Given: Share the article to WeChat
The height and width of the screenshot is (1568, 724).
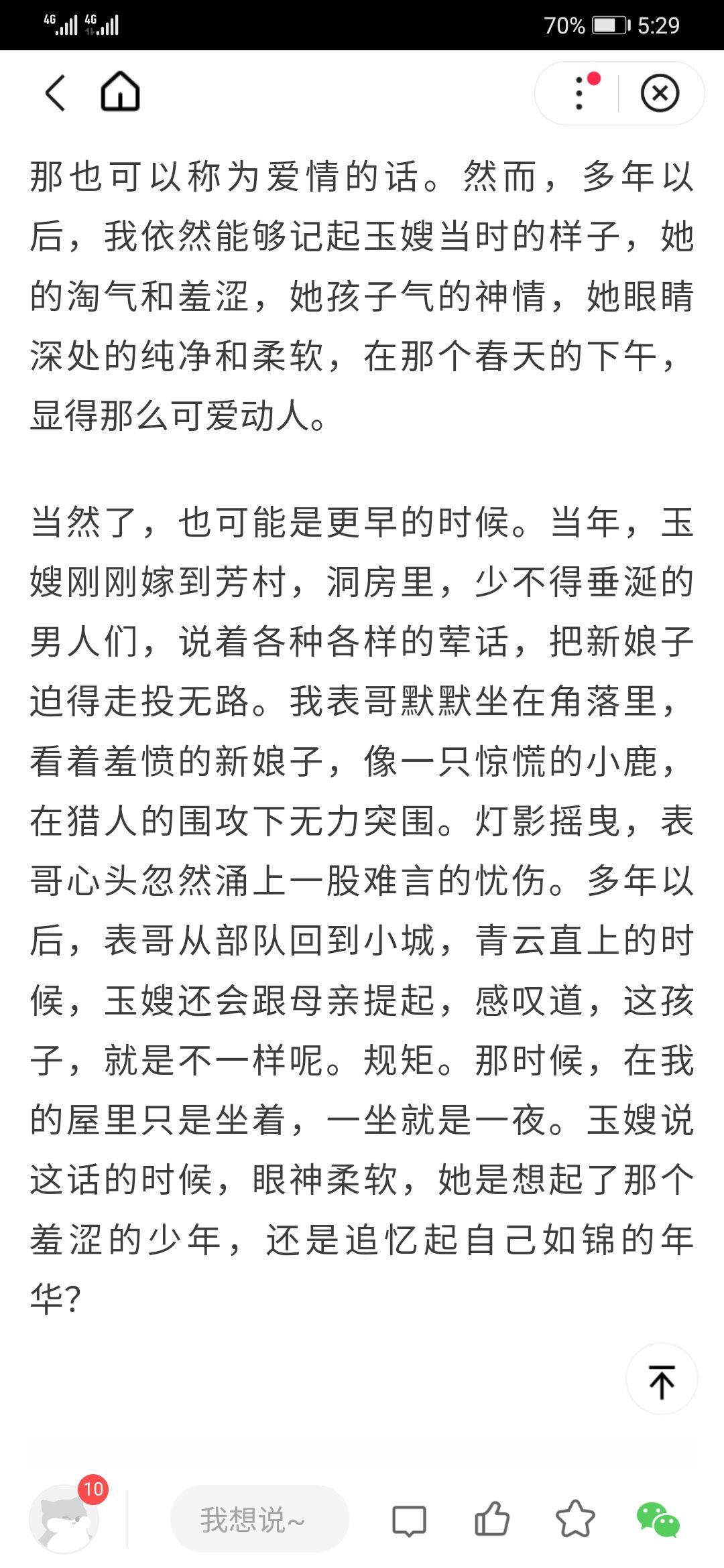Looking at the screenshot, I should pos(658,1520).
